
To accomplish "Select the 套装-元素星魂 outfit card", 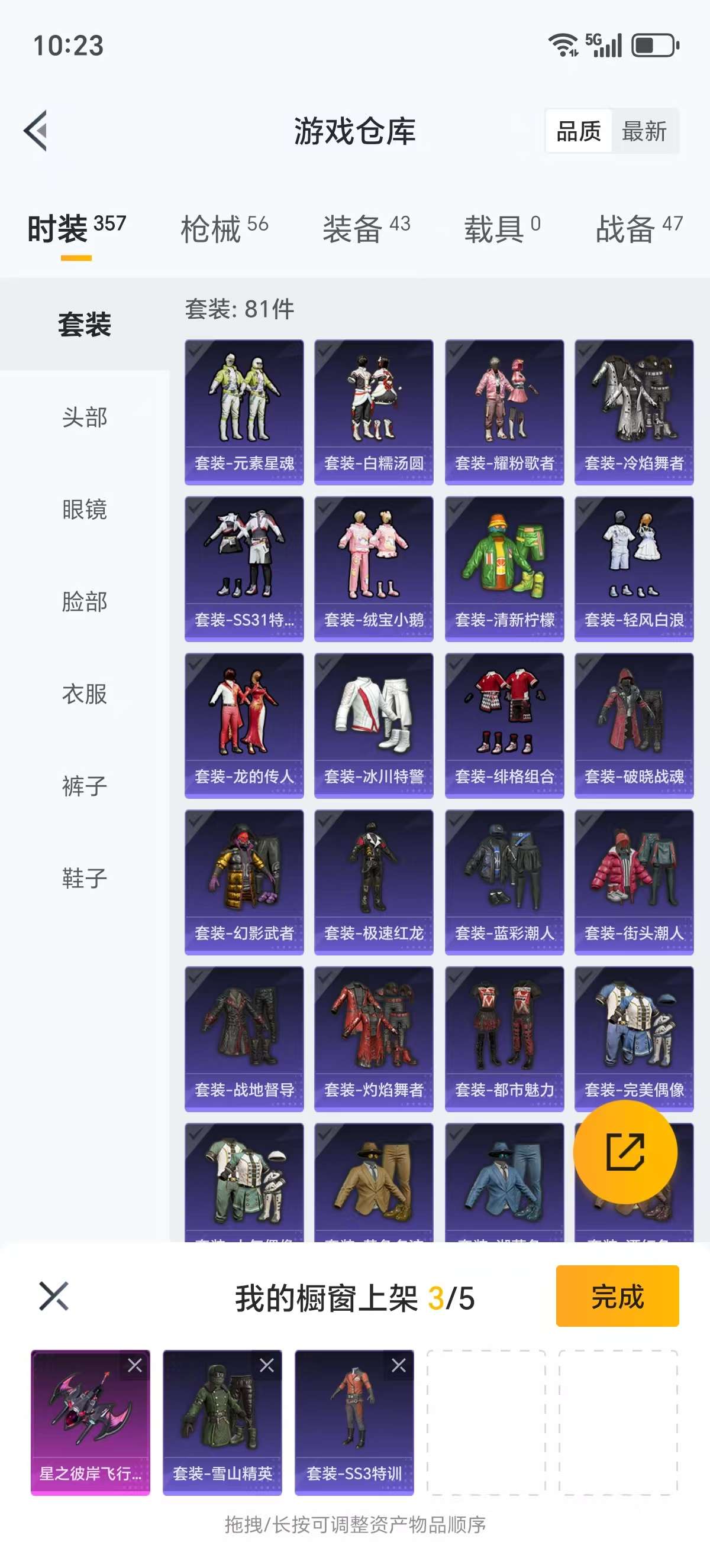I will pos(244,408).
